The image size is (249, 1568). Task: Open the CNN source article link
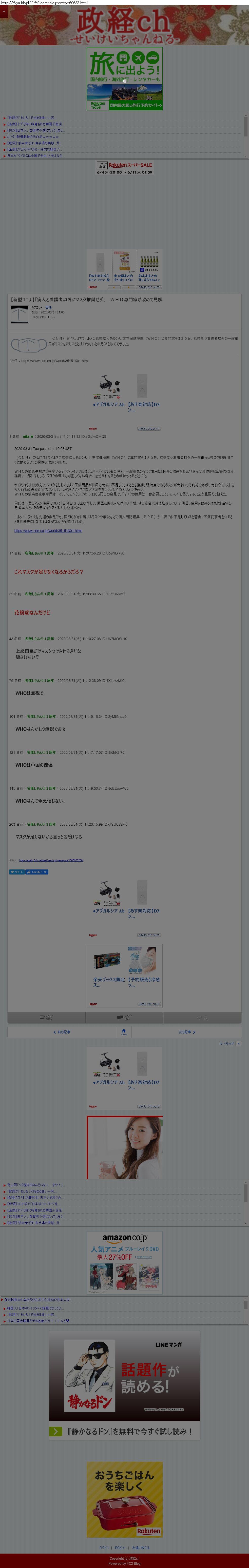click(47, 531)
